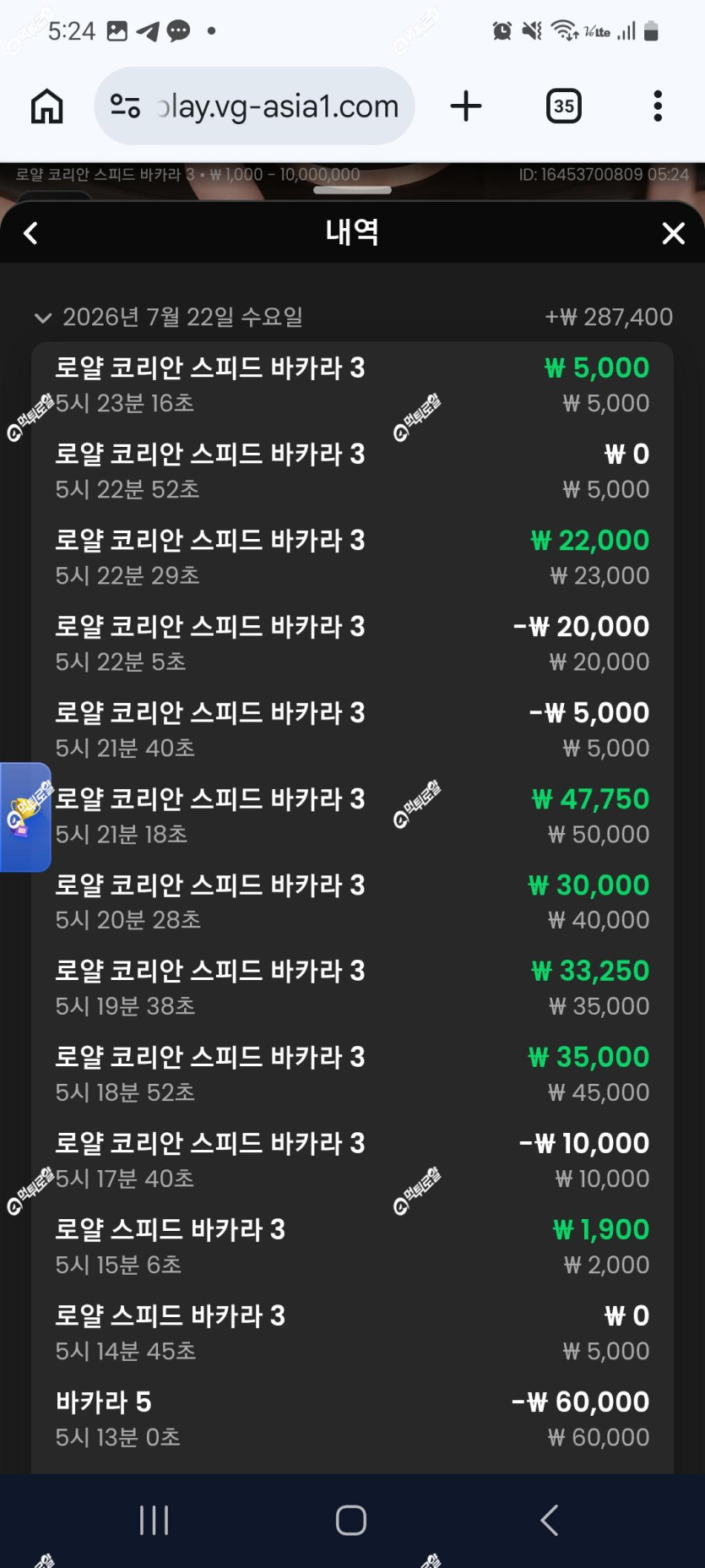Go back from the 내역 panel
Screen dimensions: 705x1568
(x=30, y=233)
